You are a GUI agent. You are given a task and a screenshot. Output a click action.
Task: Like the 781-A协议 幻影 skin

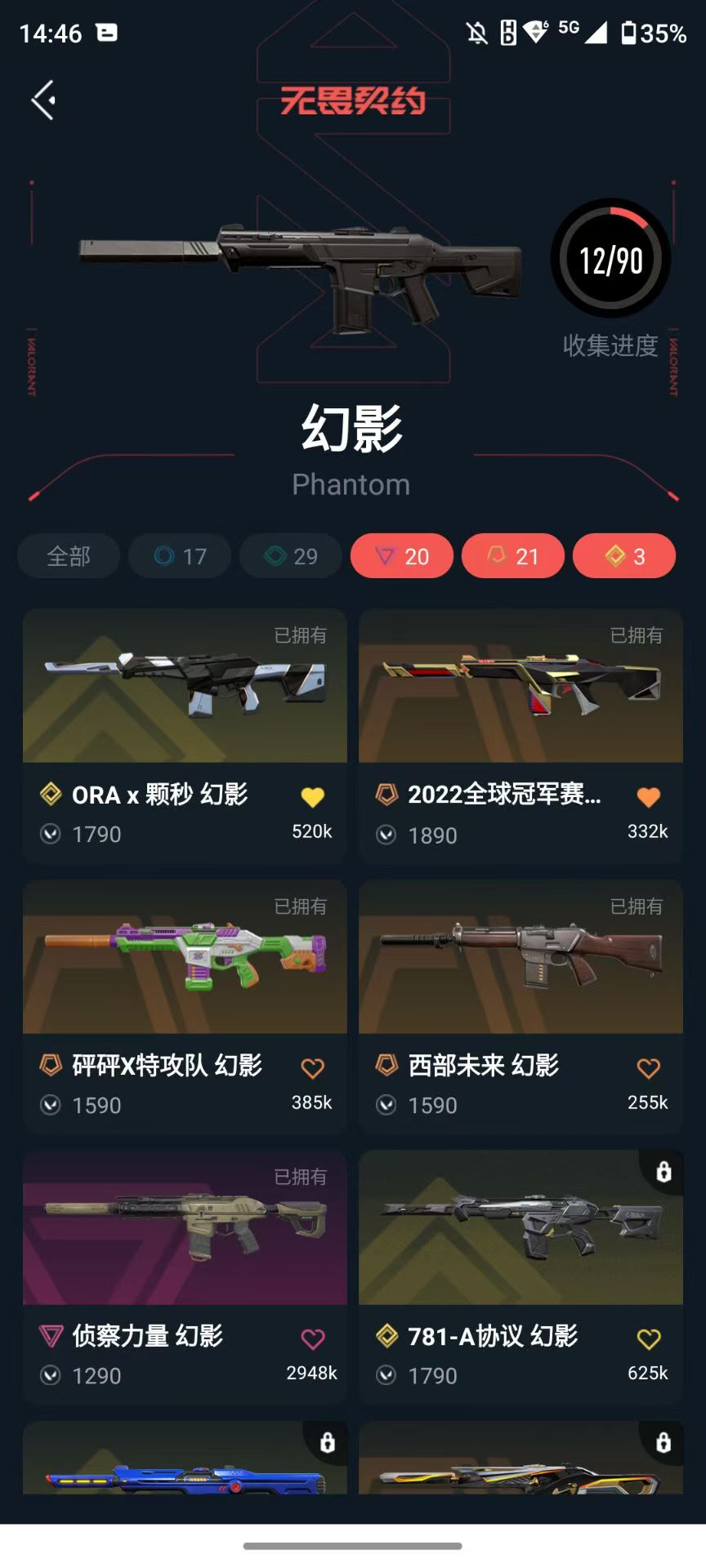pyautogui.click(x=648, y=1339)
